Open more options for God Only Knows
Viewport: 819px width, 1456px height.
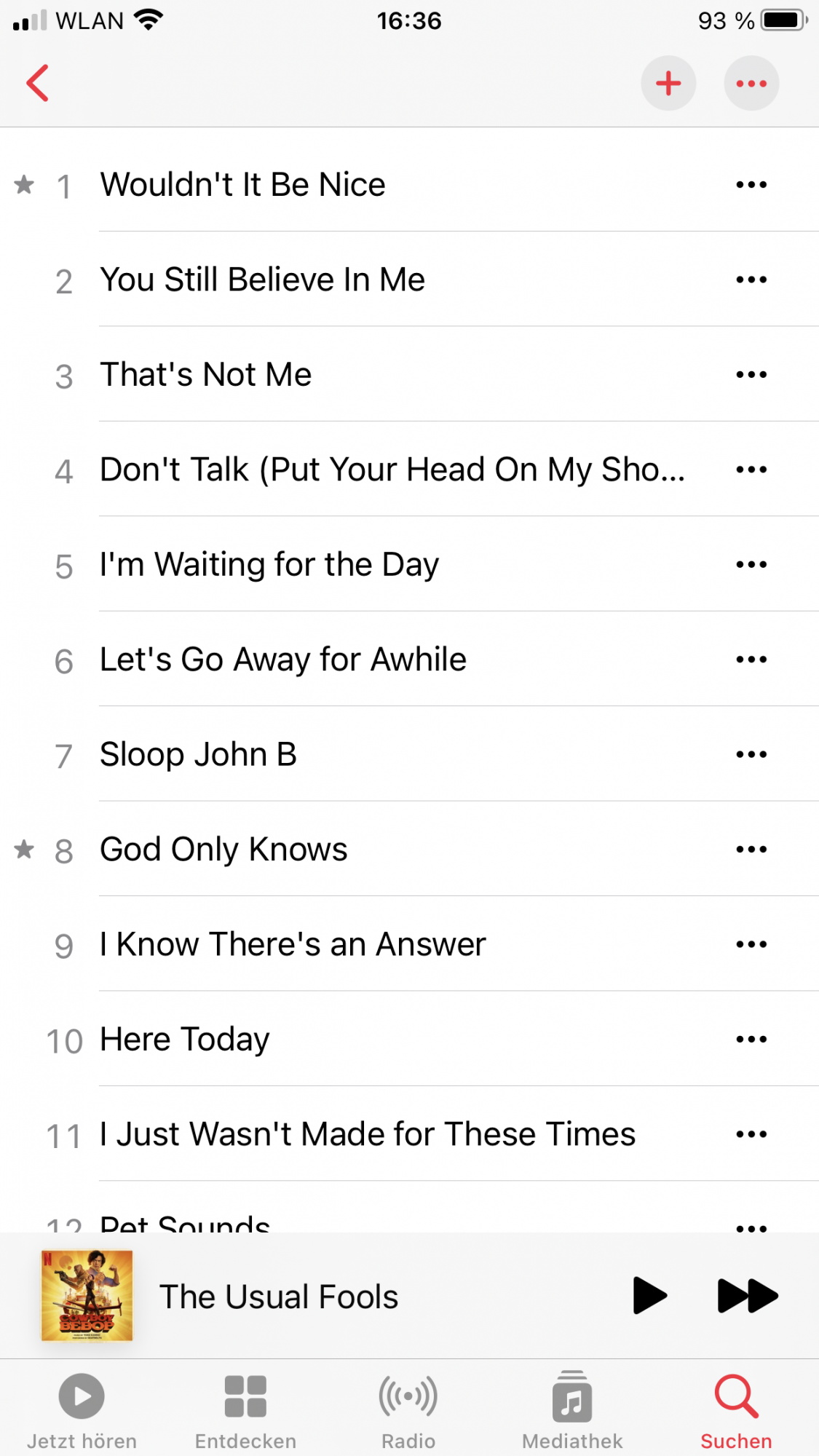[x=751, y=849]
